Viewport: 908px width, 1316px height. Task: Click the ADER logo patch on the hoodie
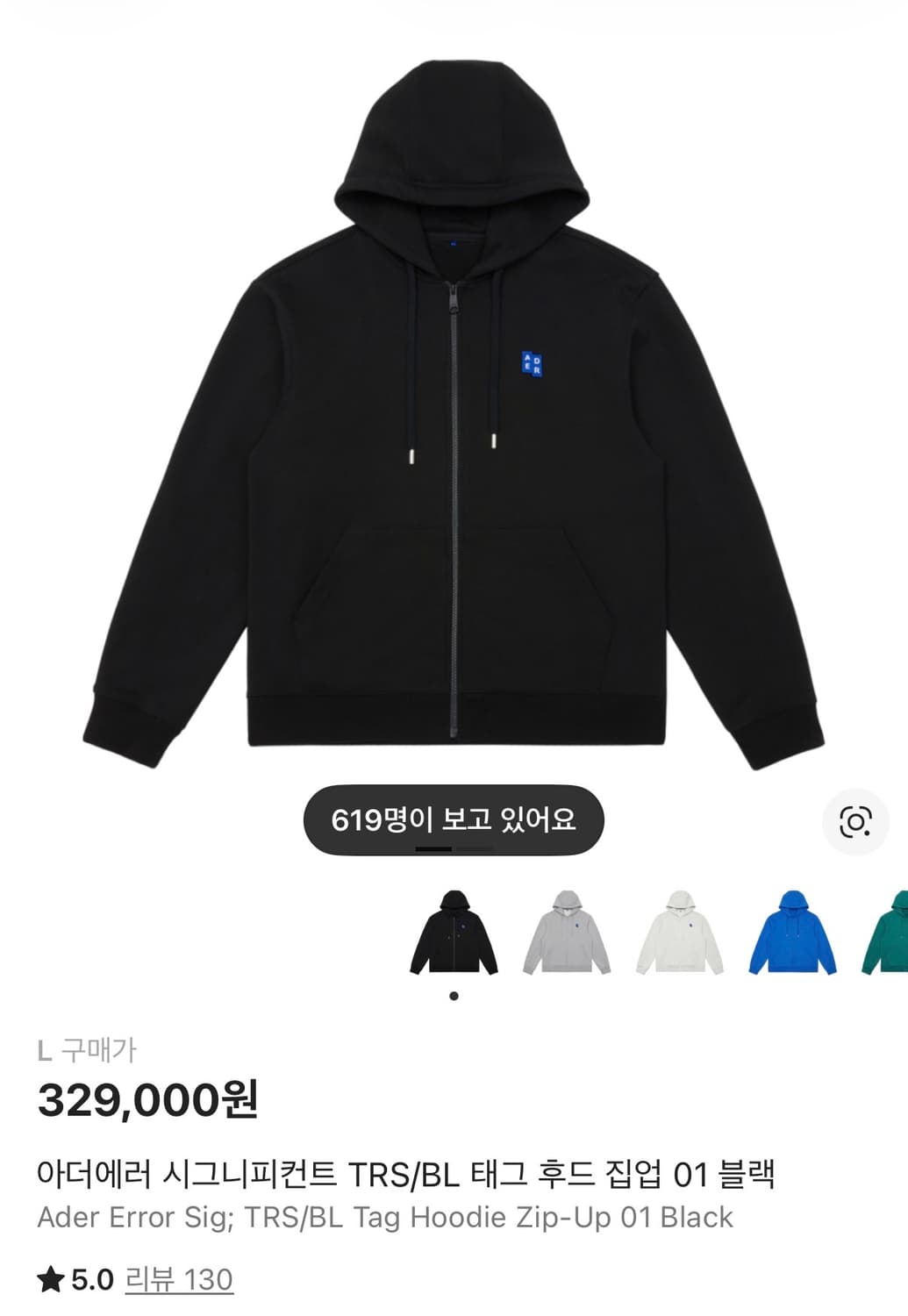(x=531, y=364)
